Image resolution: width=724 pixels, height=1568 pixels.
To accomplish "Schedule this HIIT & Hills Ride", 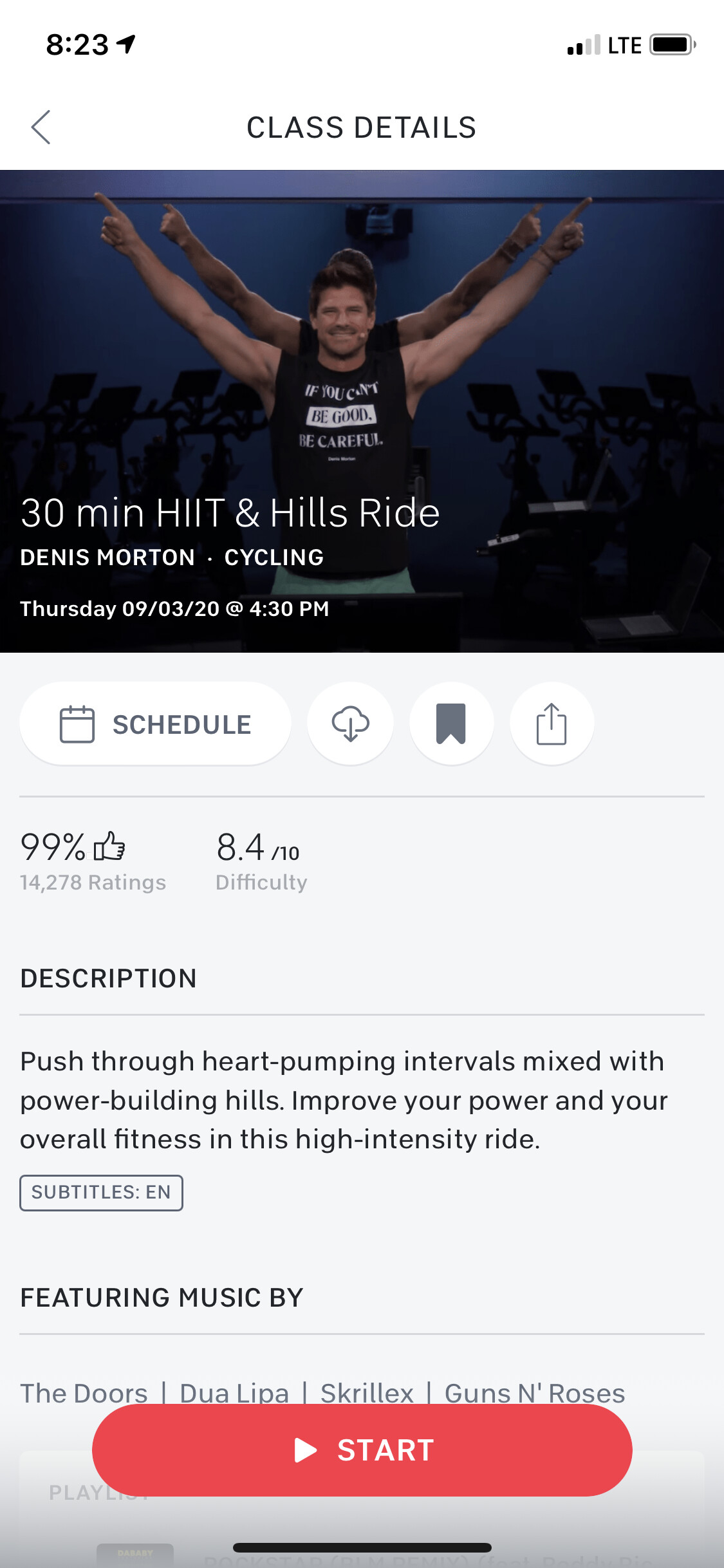I will click(x=155, y=724).
